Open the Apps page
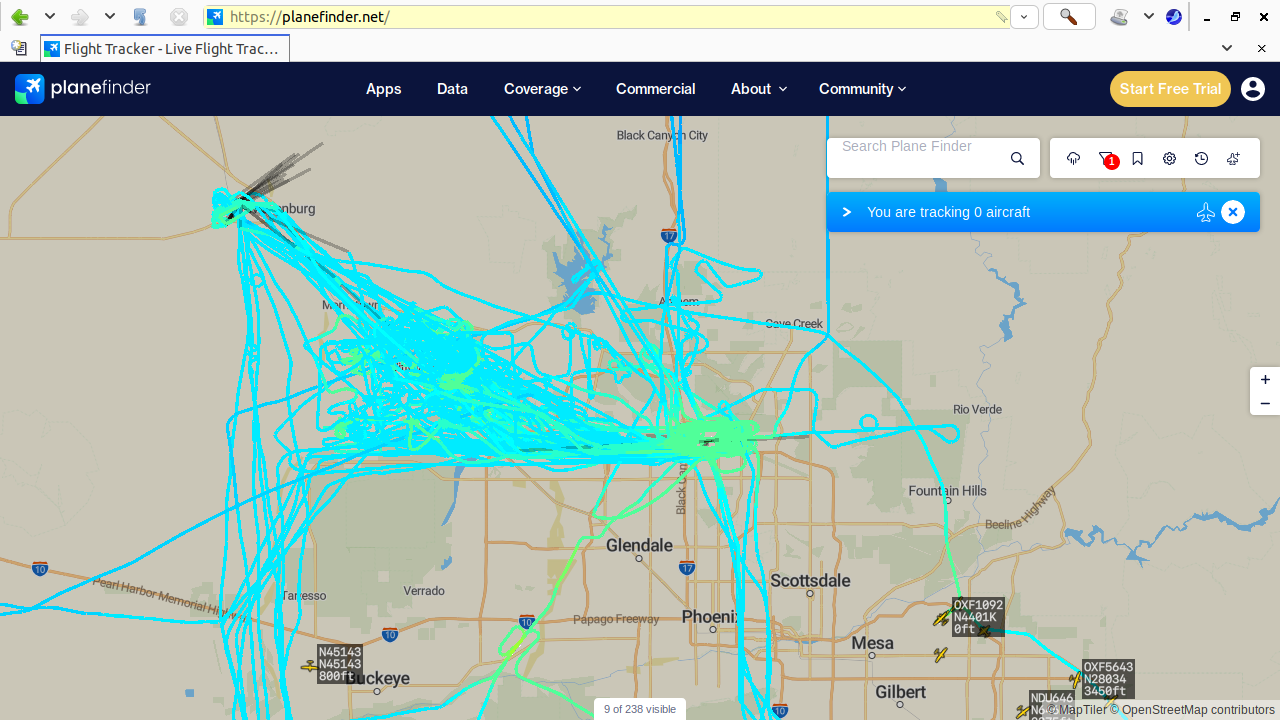The width and height of the screenshot is (1280, 720). tap(384, 89)
